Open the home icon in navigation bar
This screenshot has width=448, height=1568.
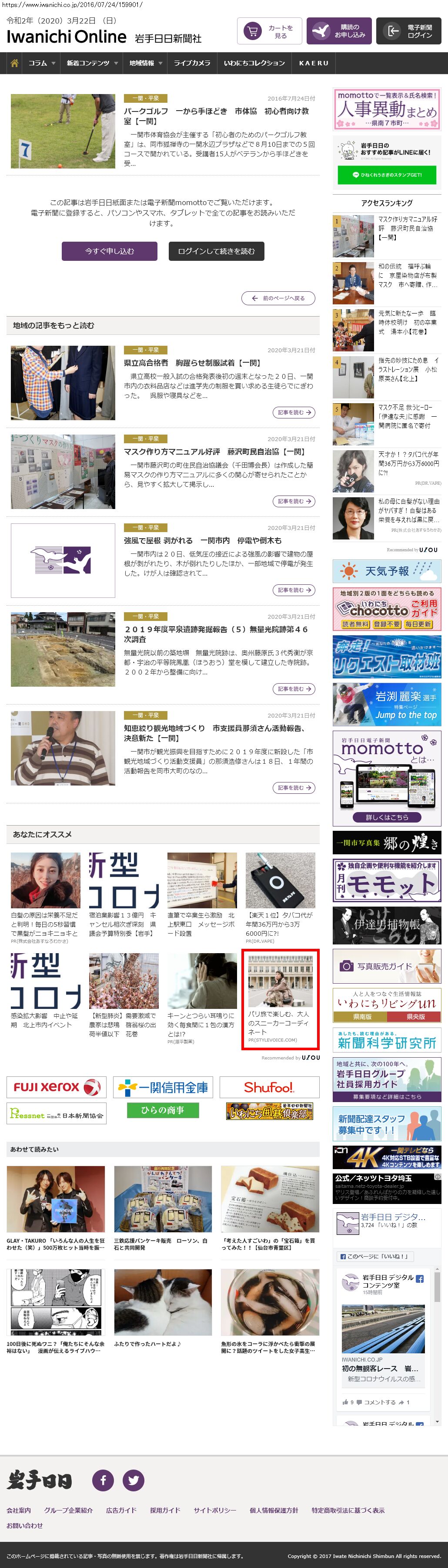(x=15, y=63)
